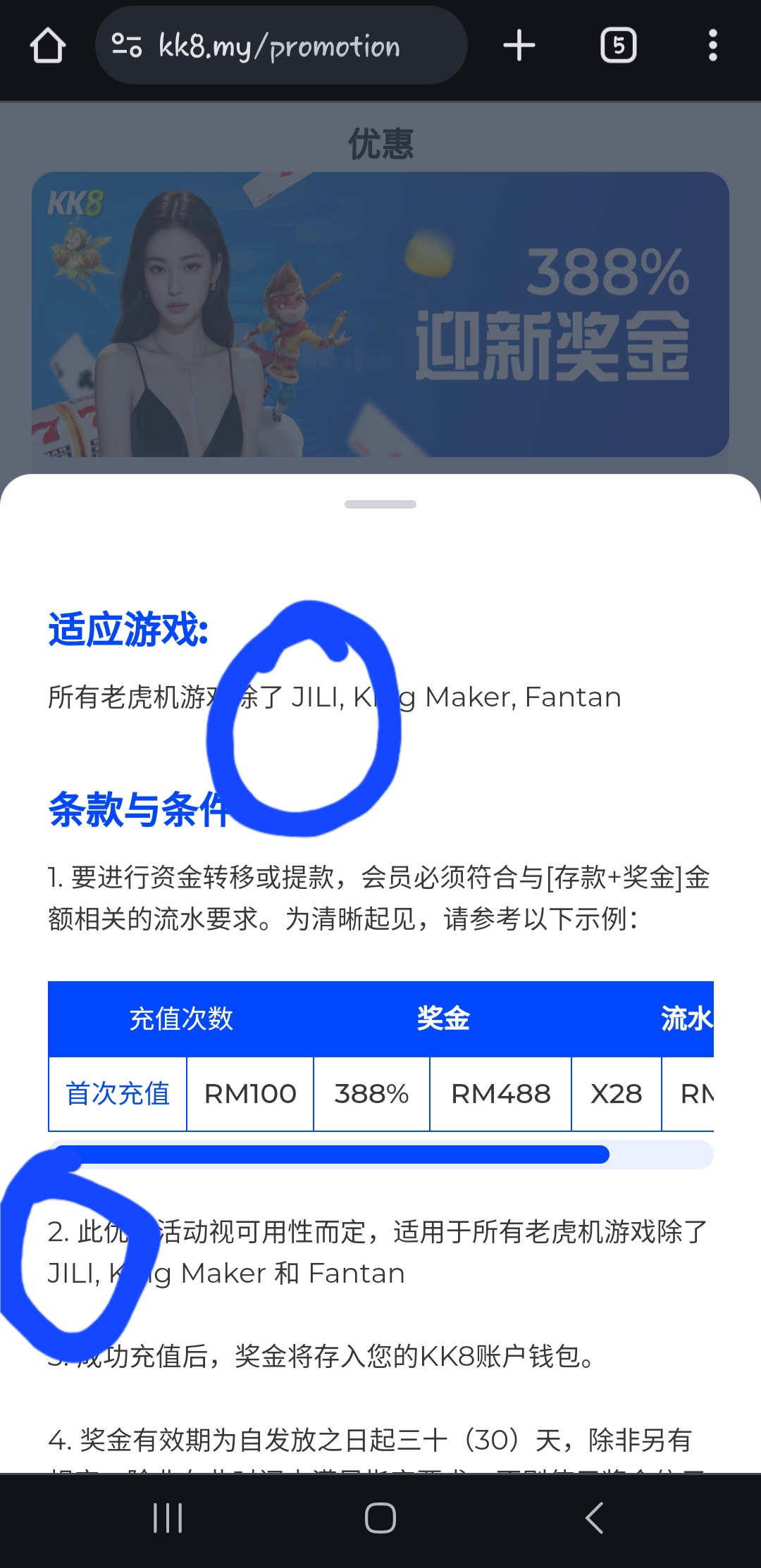This screenshot has height=1568, width=761.
Task: Open the browser overflow menu
Action: [712, 46]
